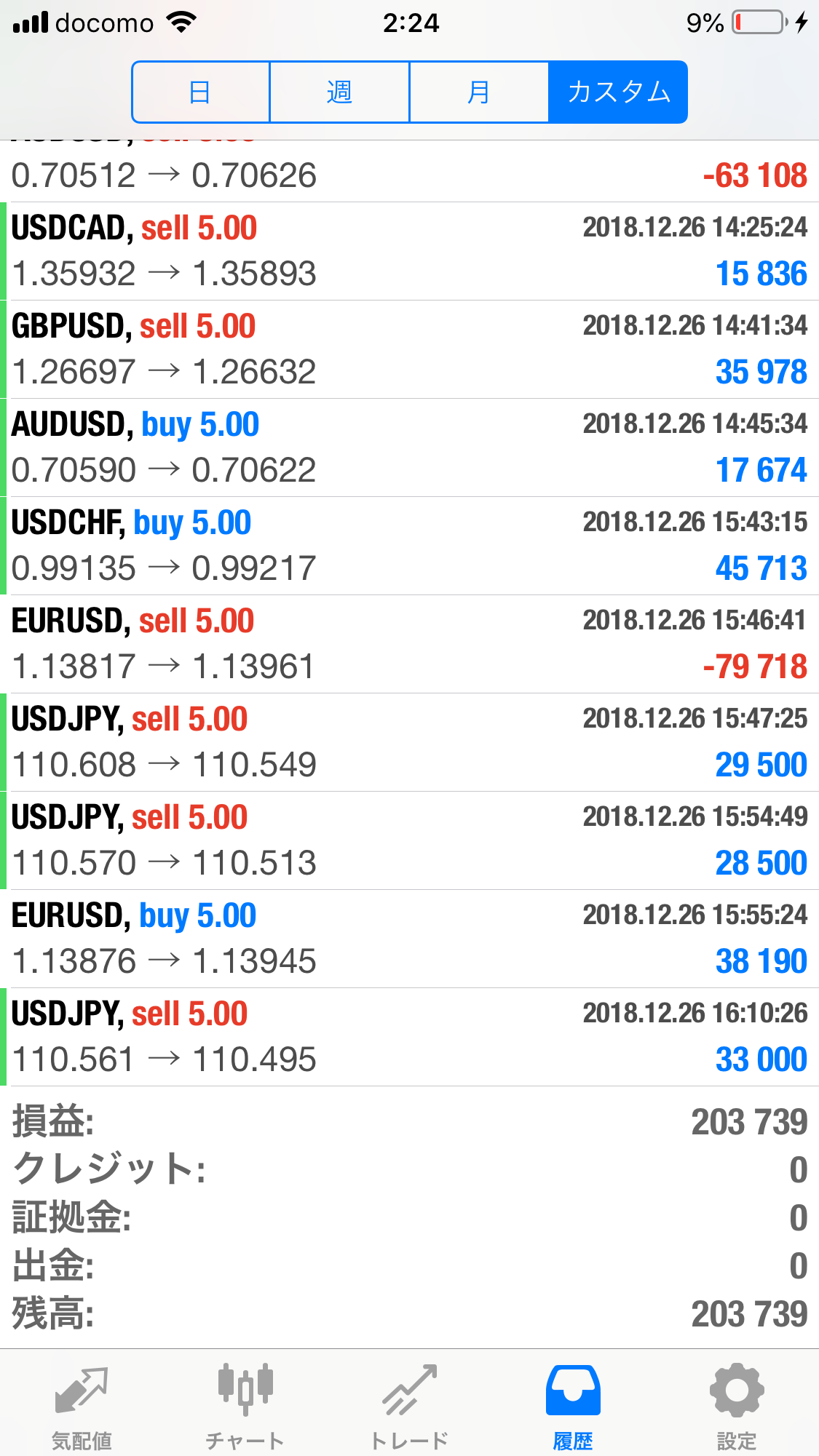
Task: Show details of AUDUSD buy 5.00 trade
Action: (x=409, y=447)
